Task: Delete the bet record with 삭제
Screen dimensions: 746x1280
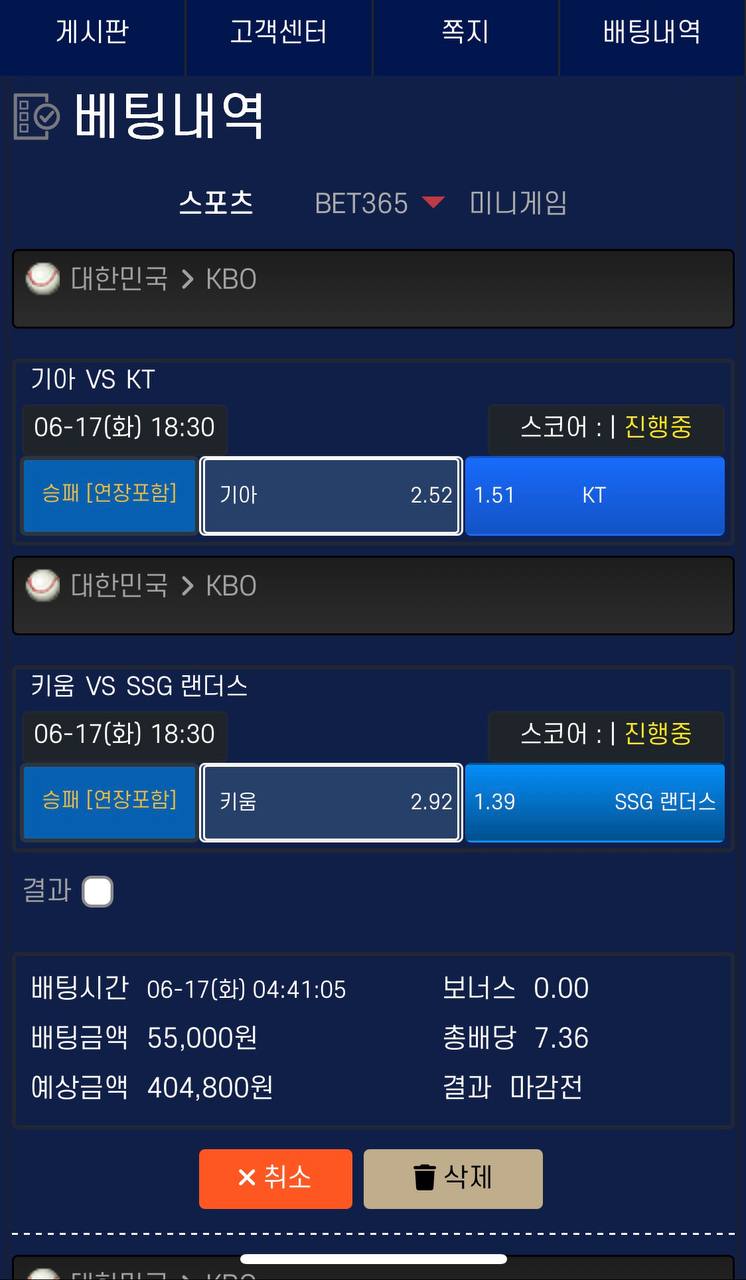Action: point(453,1178)
